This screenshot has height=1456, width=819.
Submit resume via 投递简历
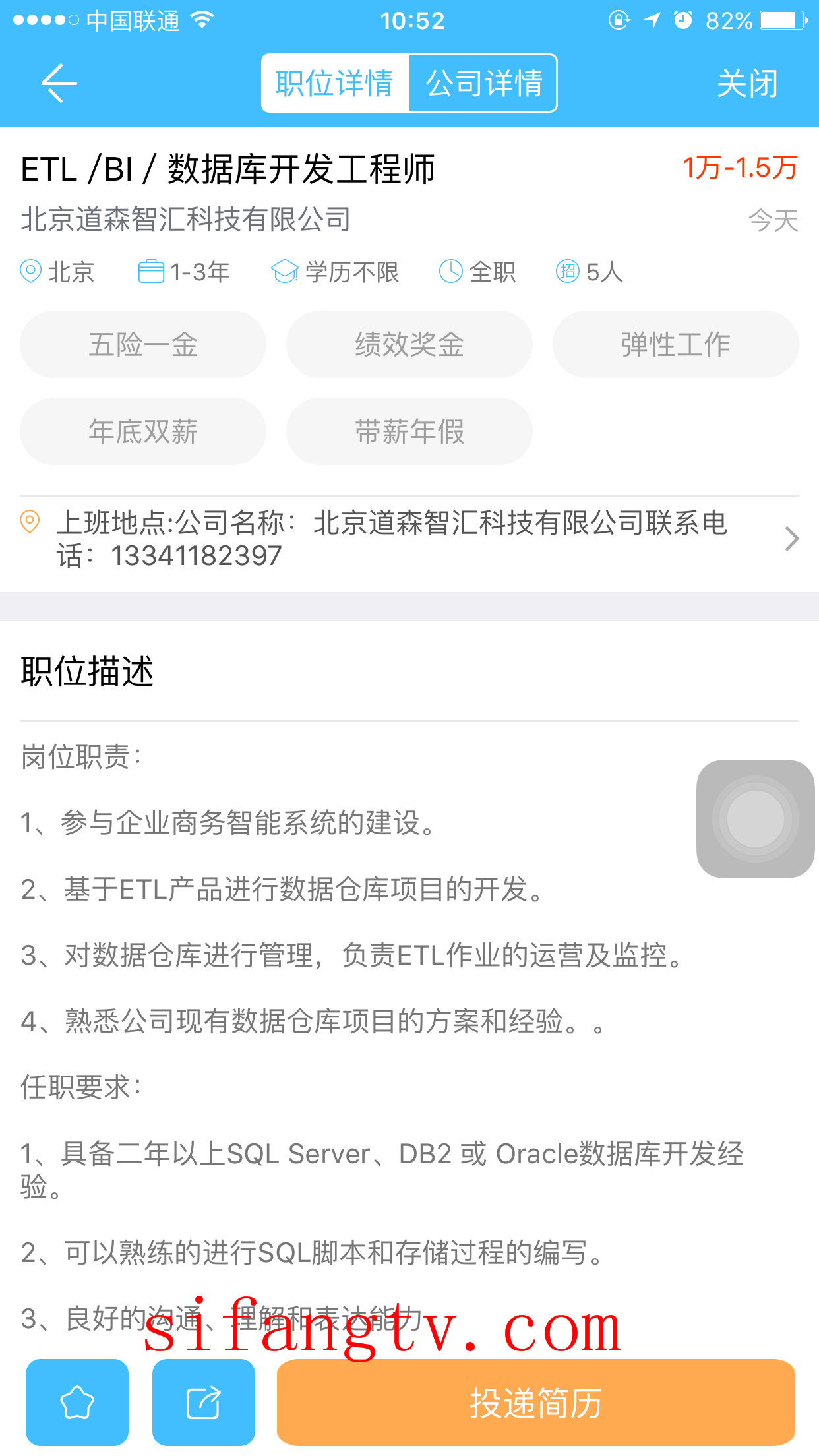[x=535, y=1402]
